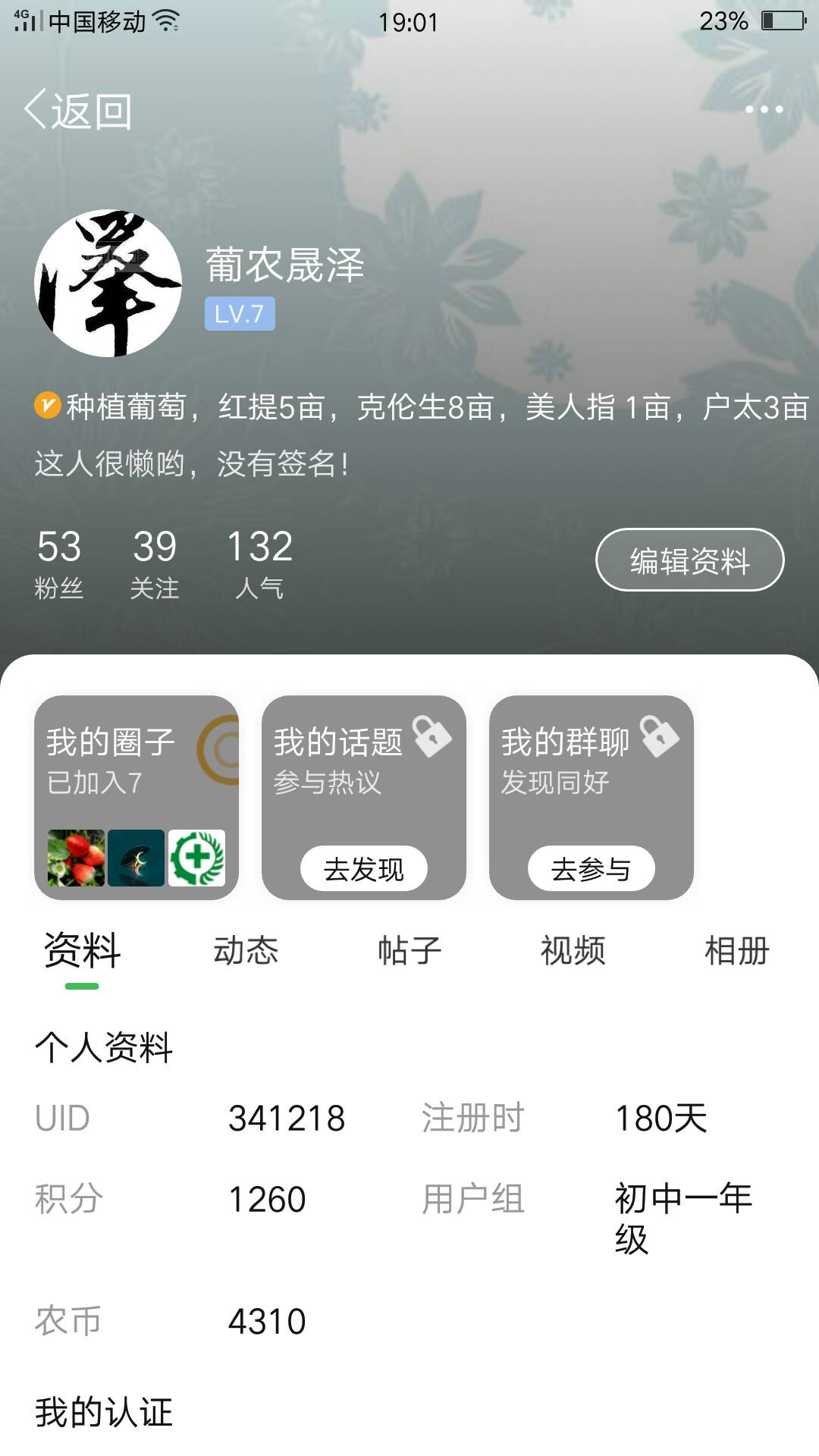Go back with the 返回 button
Image resolution: width=819 pixels, height=1456 pixels.
coord(78,111)
